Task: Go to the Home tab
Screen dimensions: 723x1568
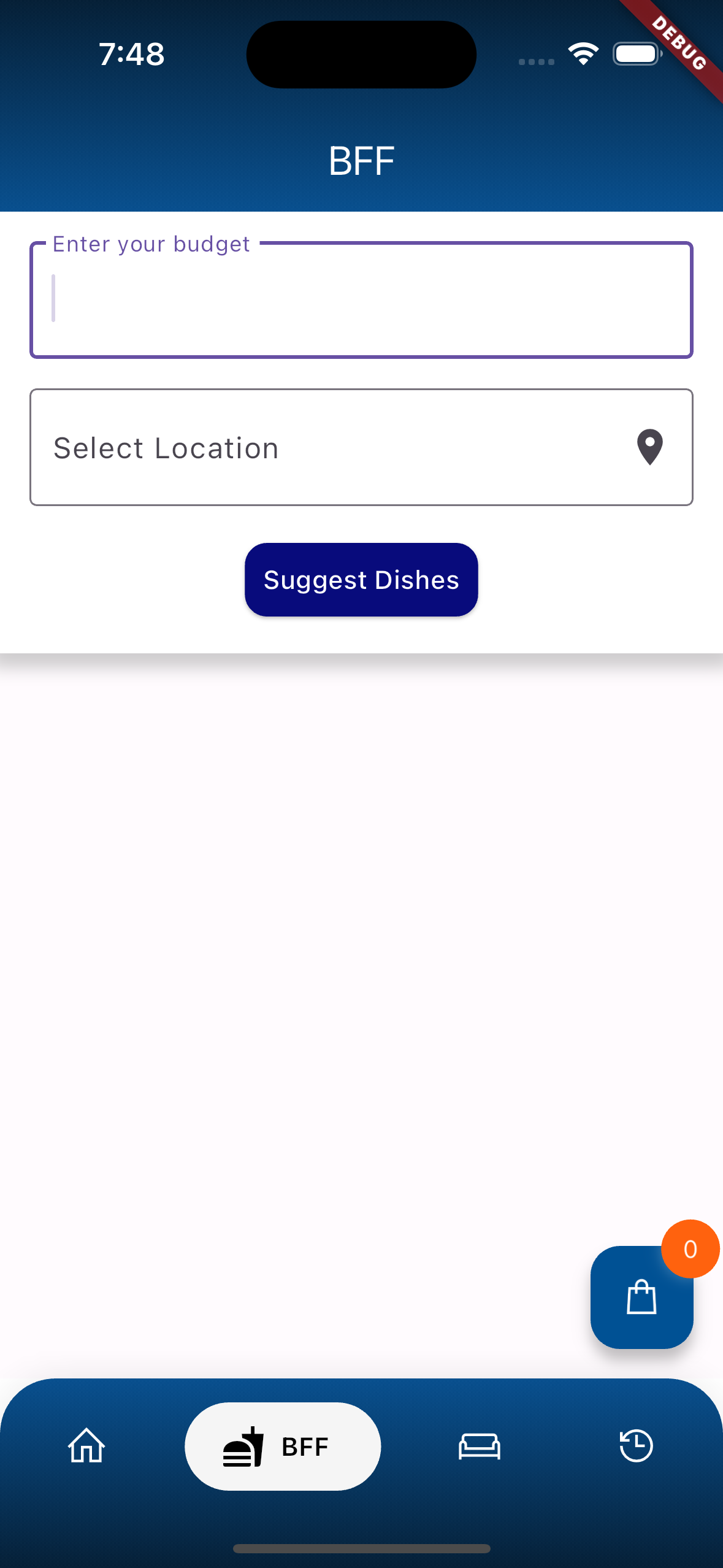Action: tap(86, 1446)
